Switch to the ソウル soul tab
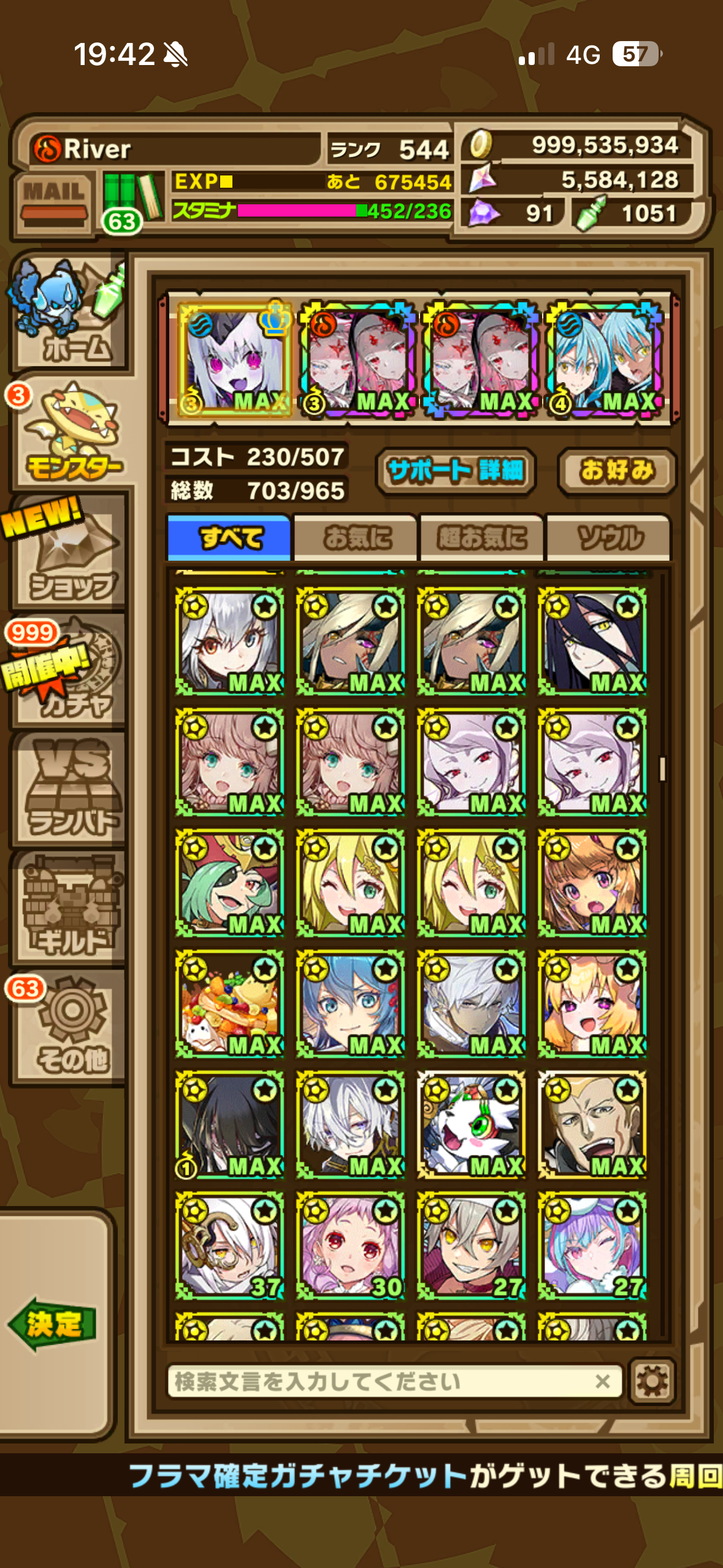 coord(609,537)
